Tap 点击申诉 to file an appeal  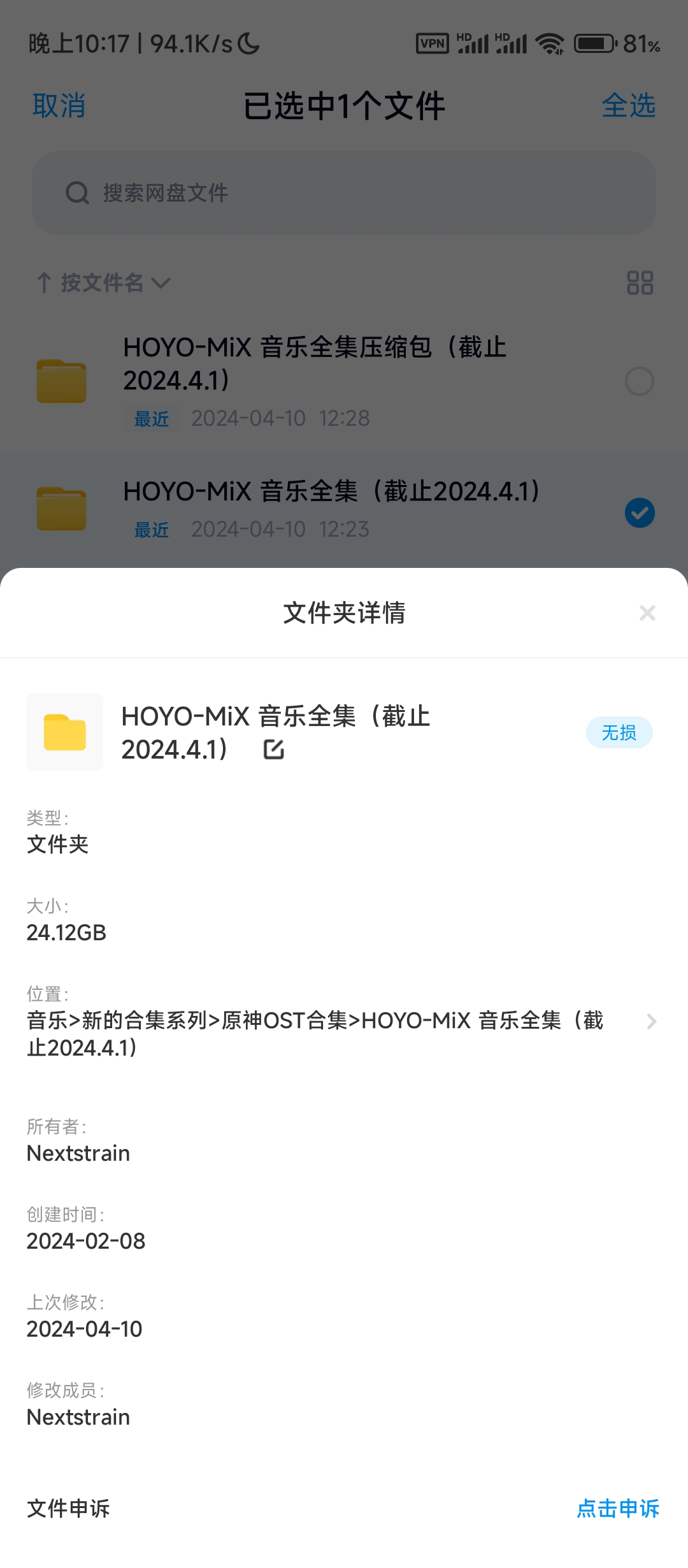click(x=618, y=1508)
